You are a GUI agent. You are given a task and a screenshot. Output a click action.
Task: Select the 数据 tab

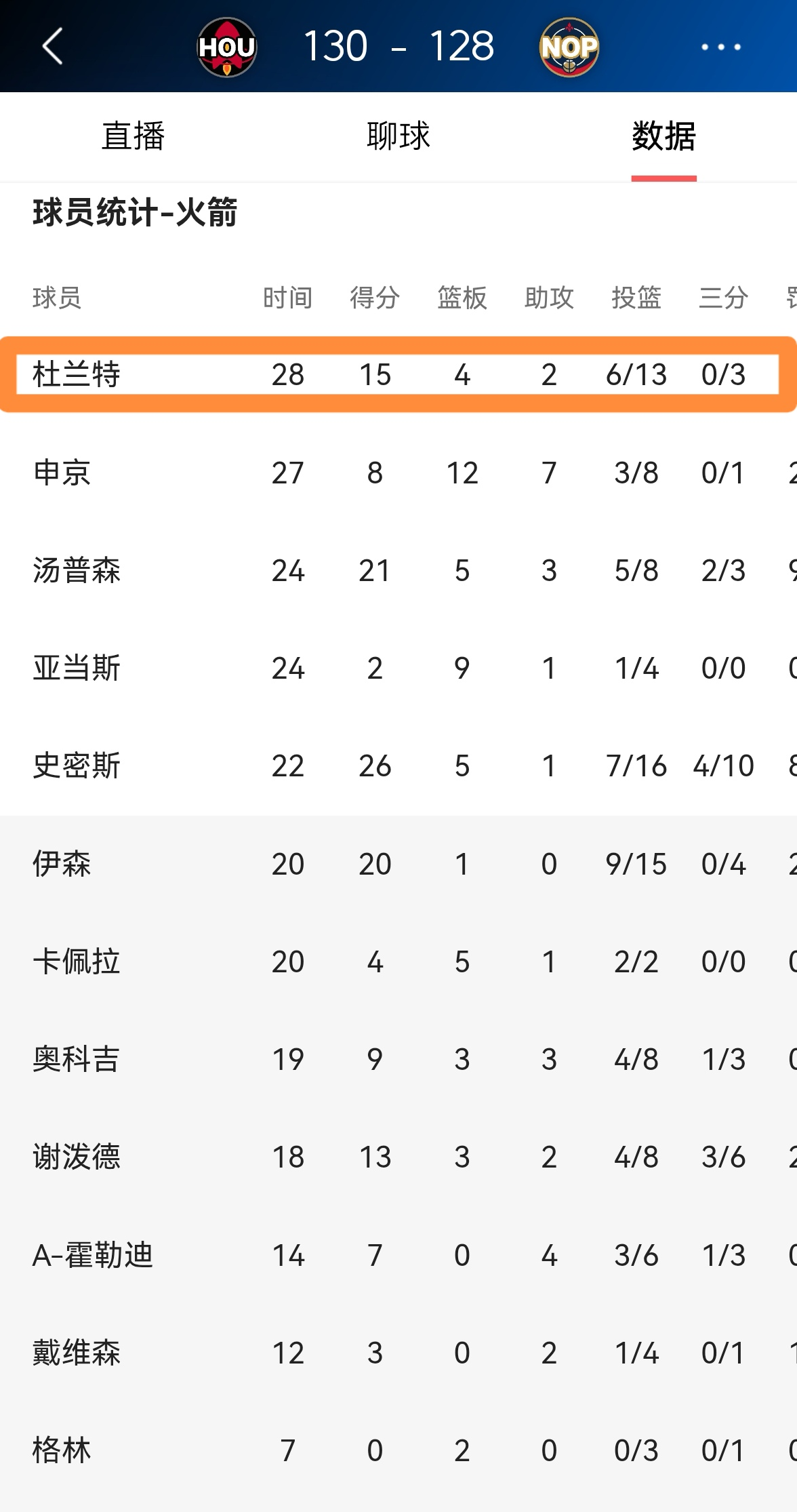[x=664, y=136]
